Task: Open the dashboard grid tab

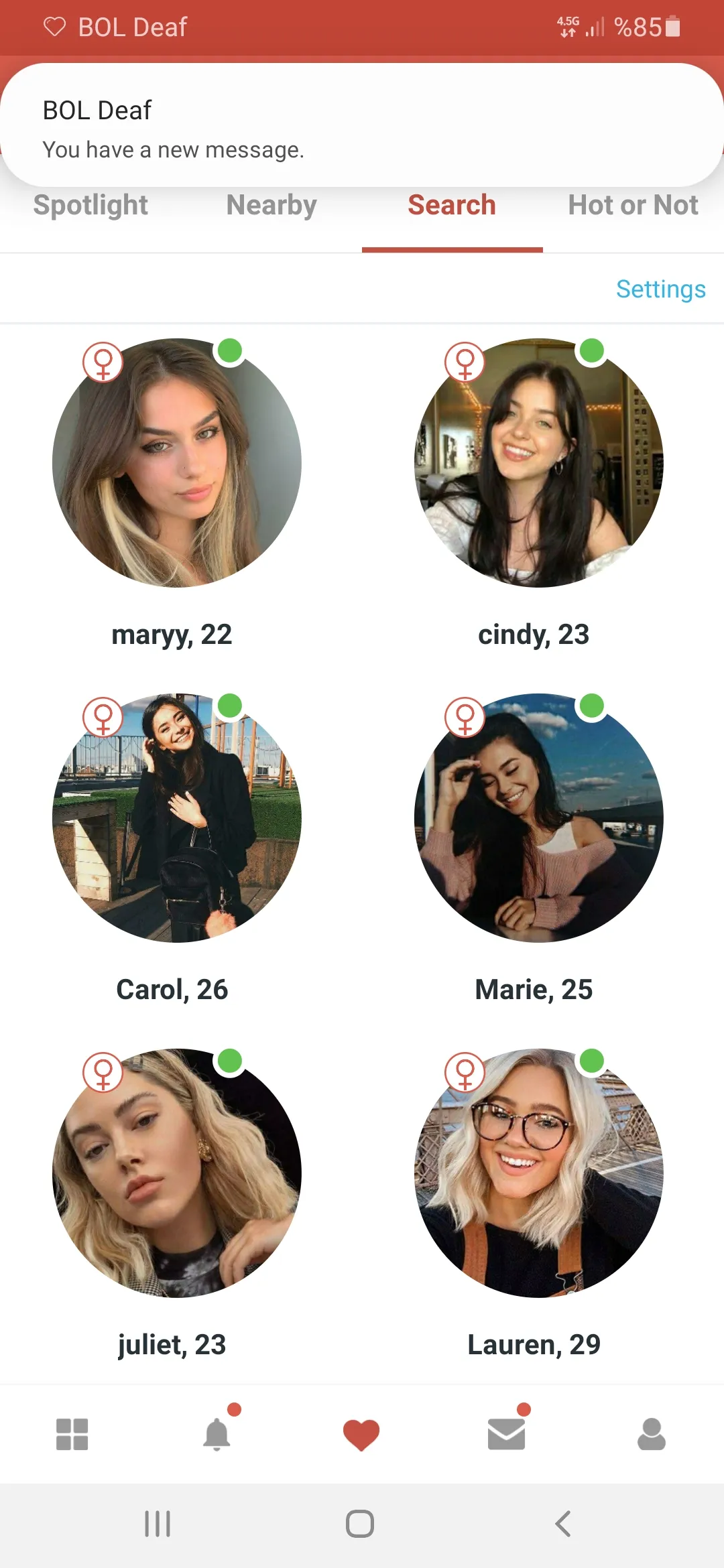Action: pyautogui.click(x=72, y=1435)
